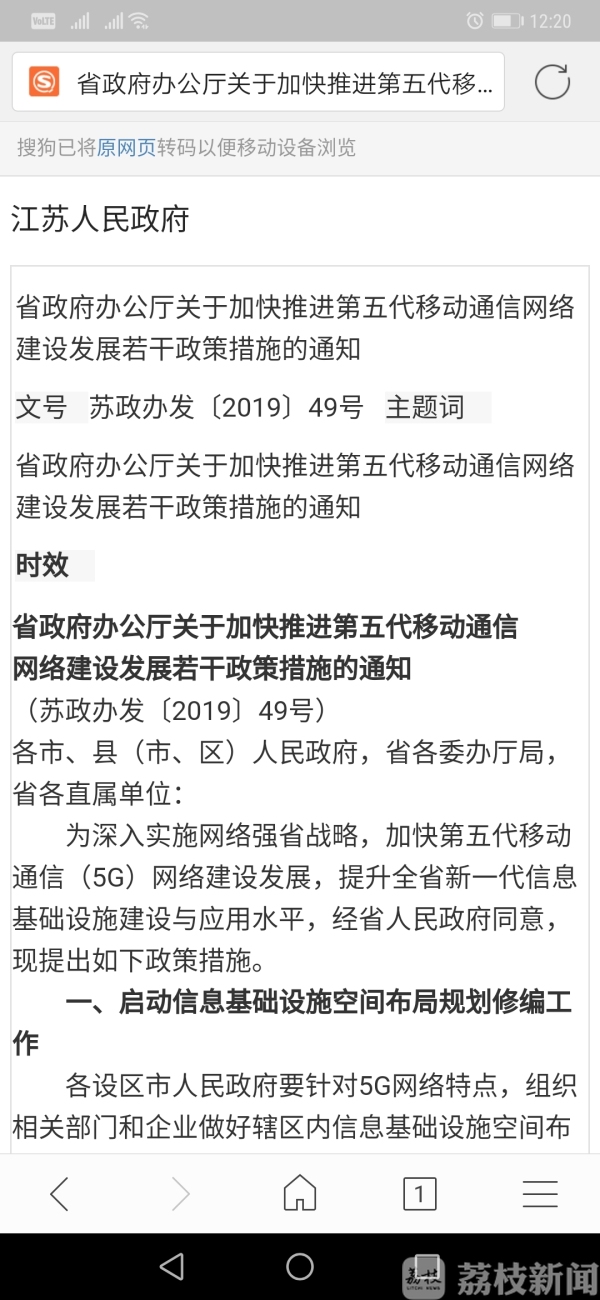Tap the system back triangle button

(172, 1266)
